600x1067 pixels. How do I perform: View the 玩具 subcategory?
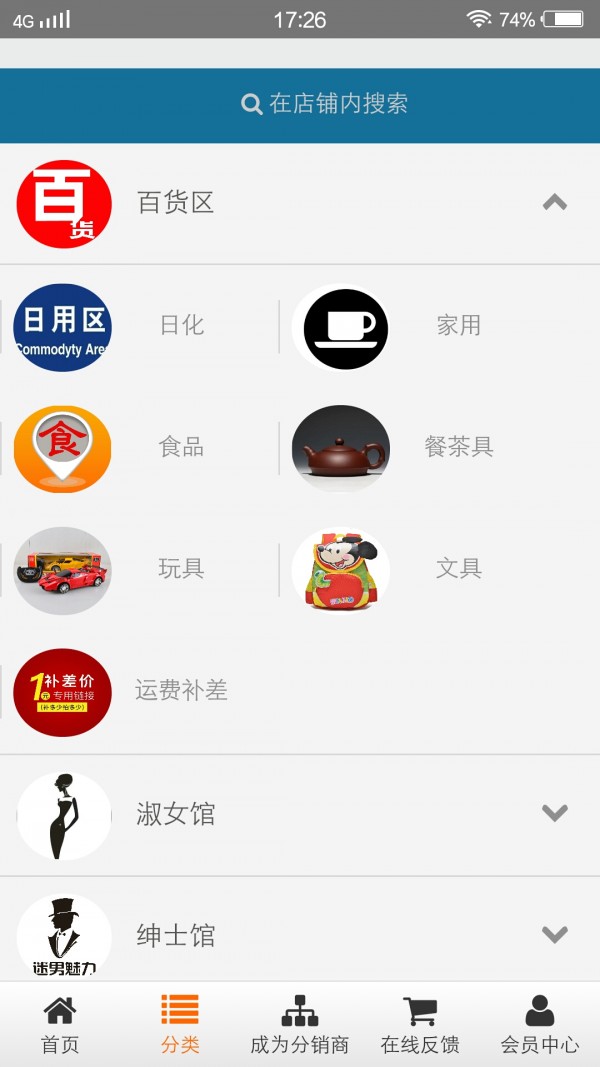coord(140,570)
